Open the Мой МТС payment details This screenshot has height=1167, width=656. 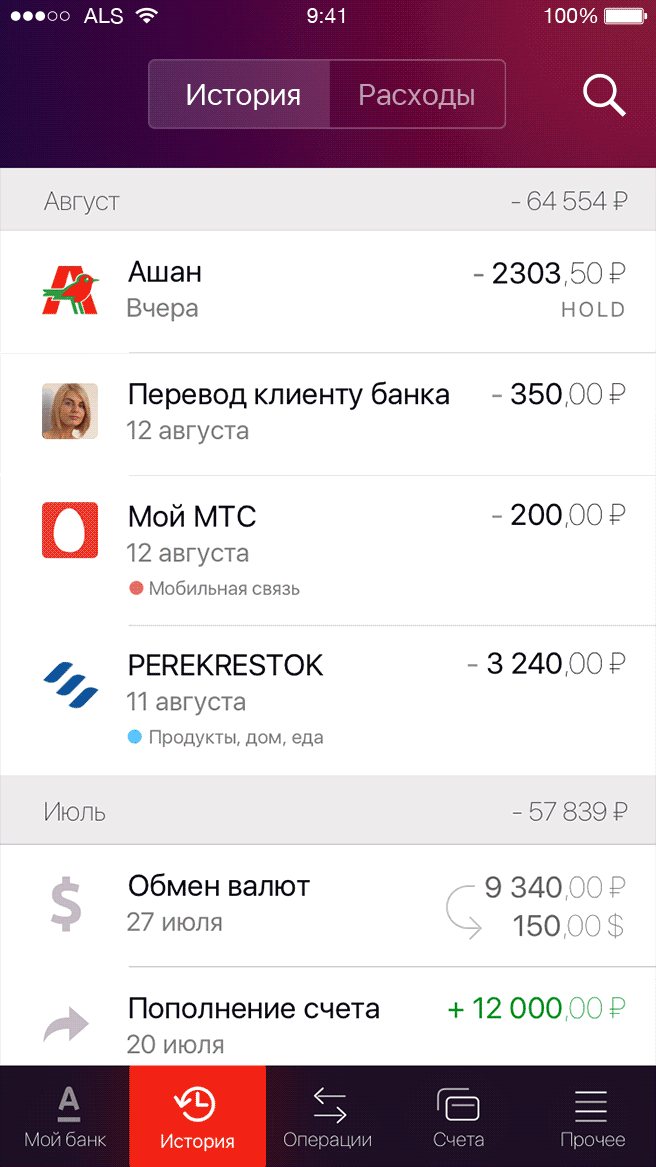coord(328,550)
